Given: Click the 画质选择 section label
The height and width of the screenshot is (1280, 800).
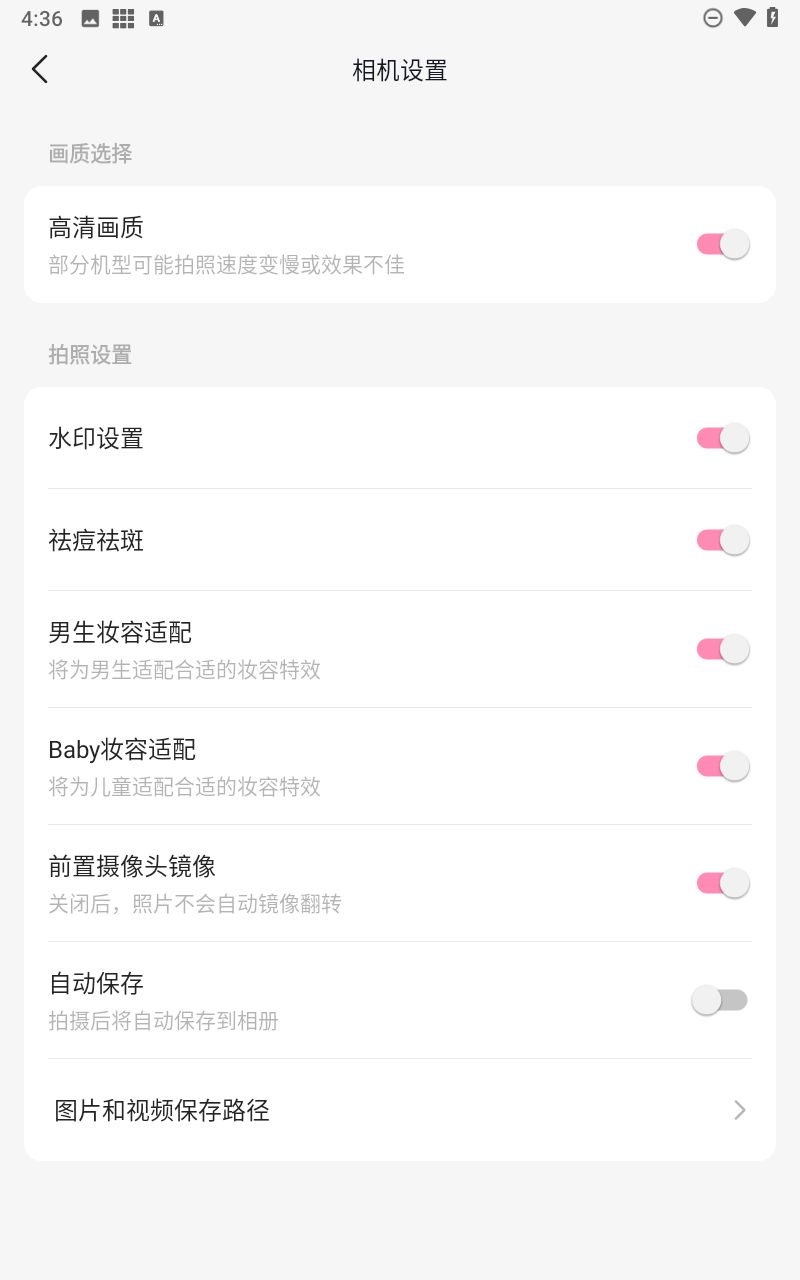Looking at the screenshot, I should pyautogui.click(x=90, y=153).
